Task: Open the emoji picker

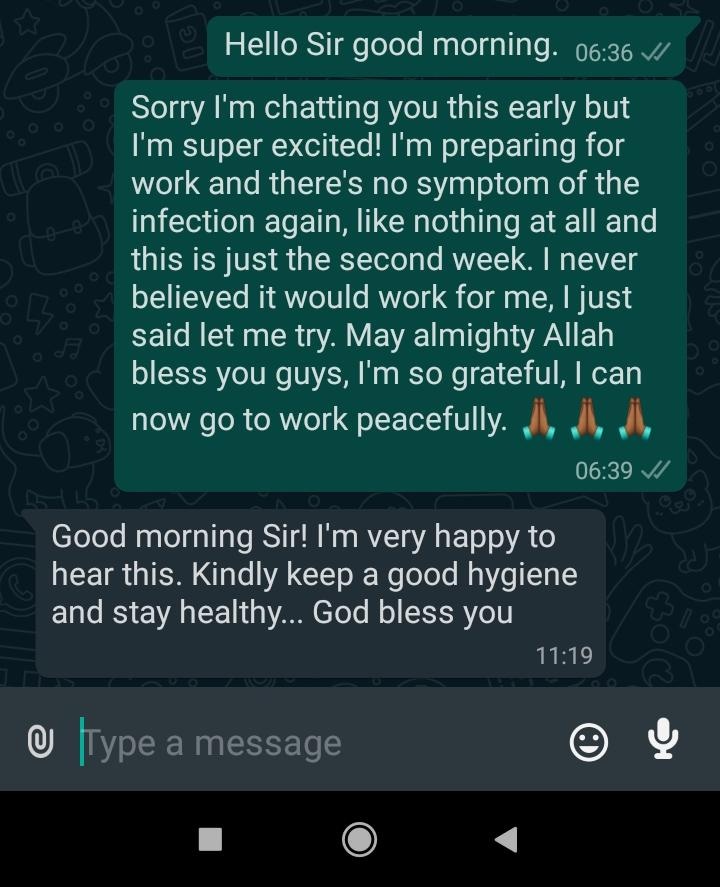Action: [x=588, y=742]
